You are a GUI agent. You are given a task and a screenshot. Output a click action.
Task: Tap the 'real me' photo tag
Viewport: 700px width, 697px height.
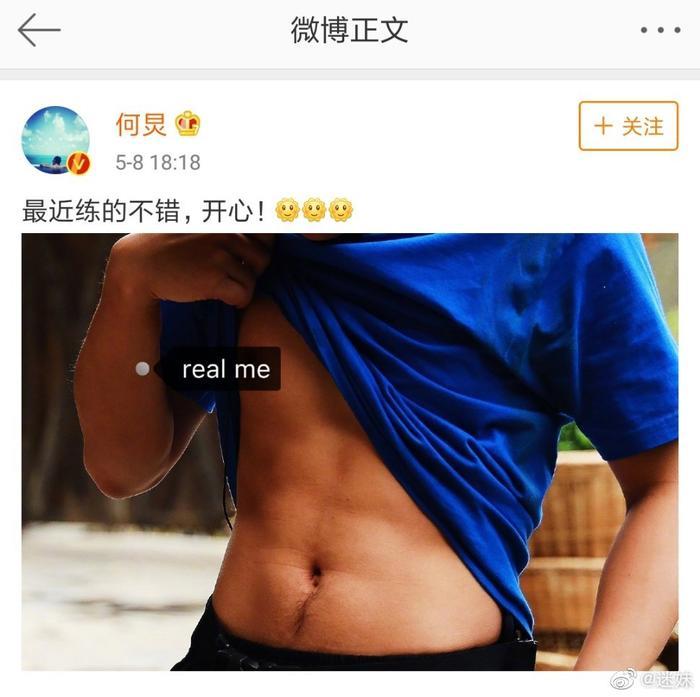tap(225, 369)
